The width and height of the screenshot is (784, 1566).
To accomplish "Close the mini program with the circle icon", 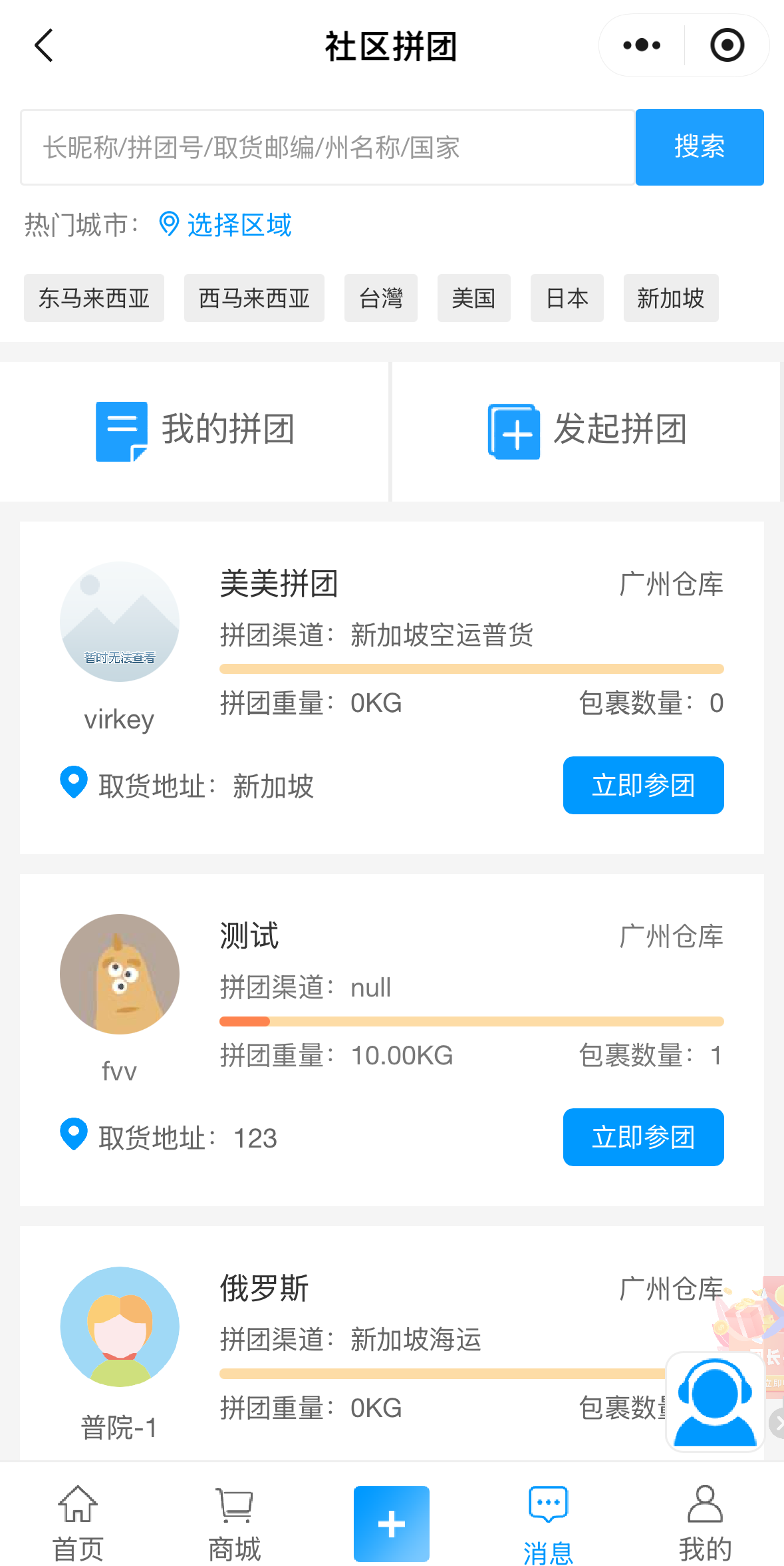I will 727,46.
